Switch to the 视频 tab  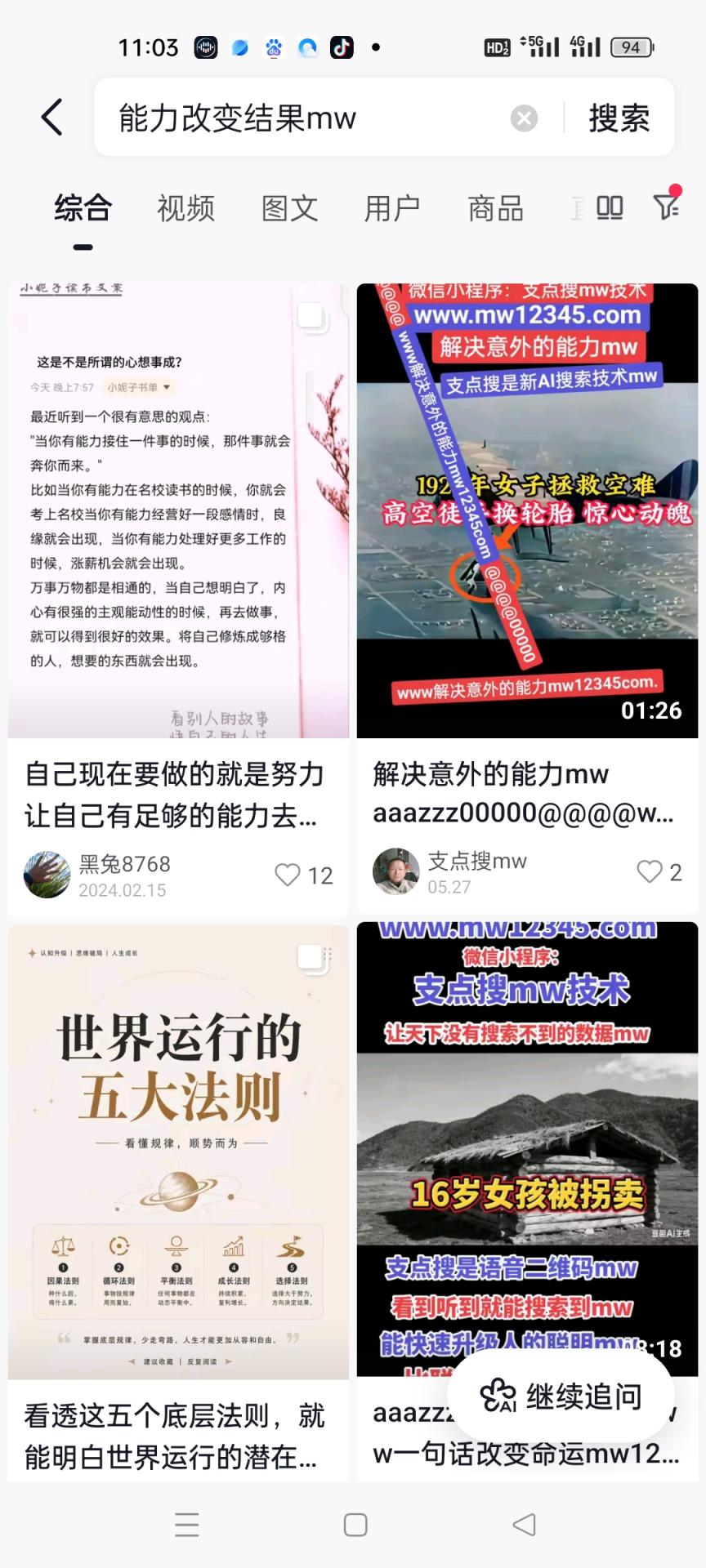185,209
